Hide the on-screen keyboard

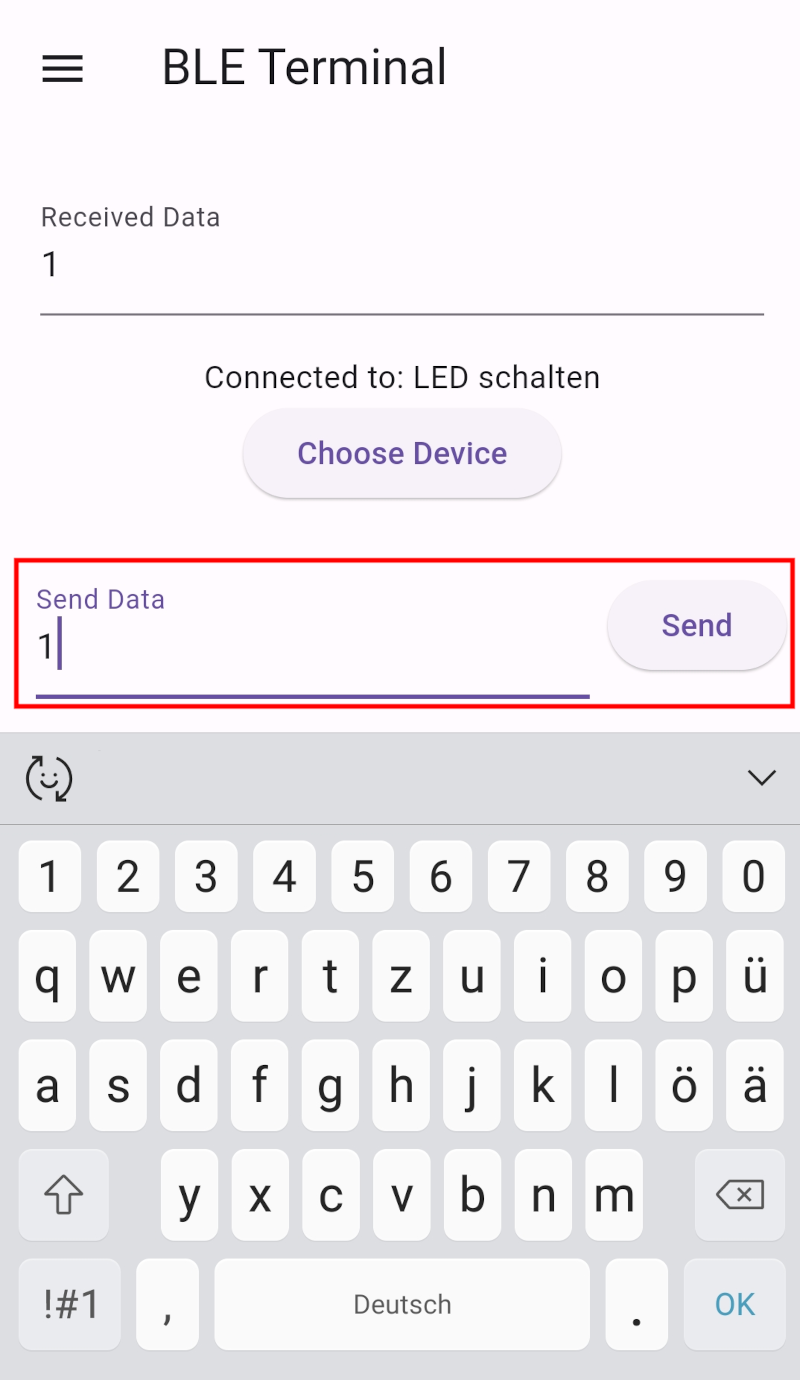(762, 778)
